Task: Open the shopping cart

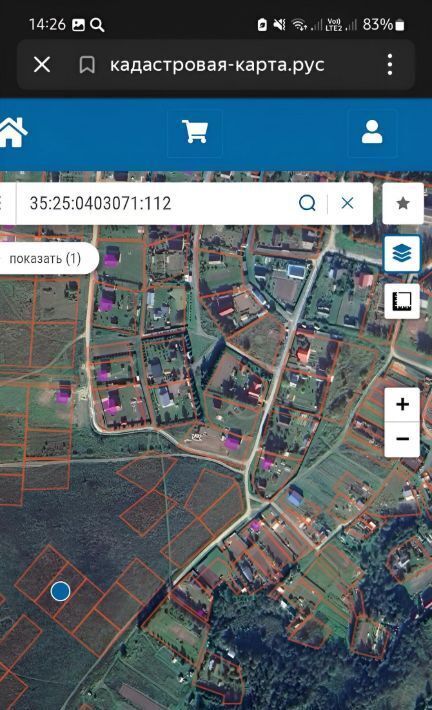Action: click(x=195, y=132)
